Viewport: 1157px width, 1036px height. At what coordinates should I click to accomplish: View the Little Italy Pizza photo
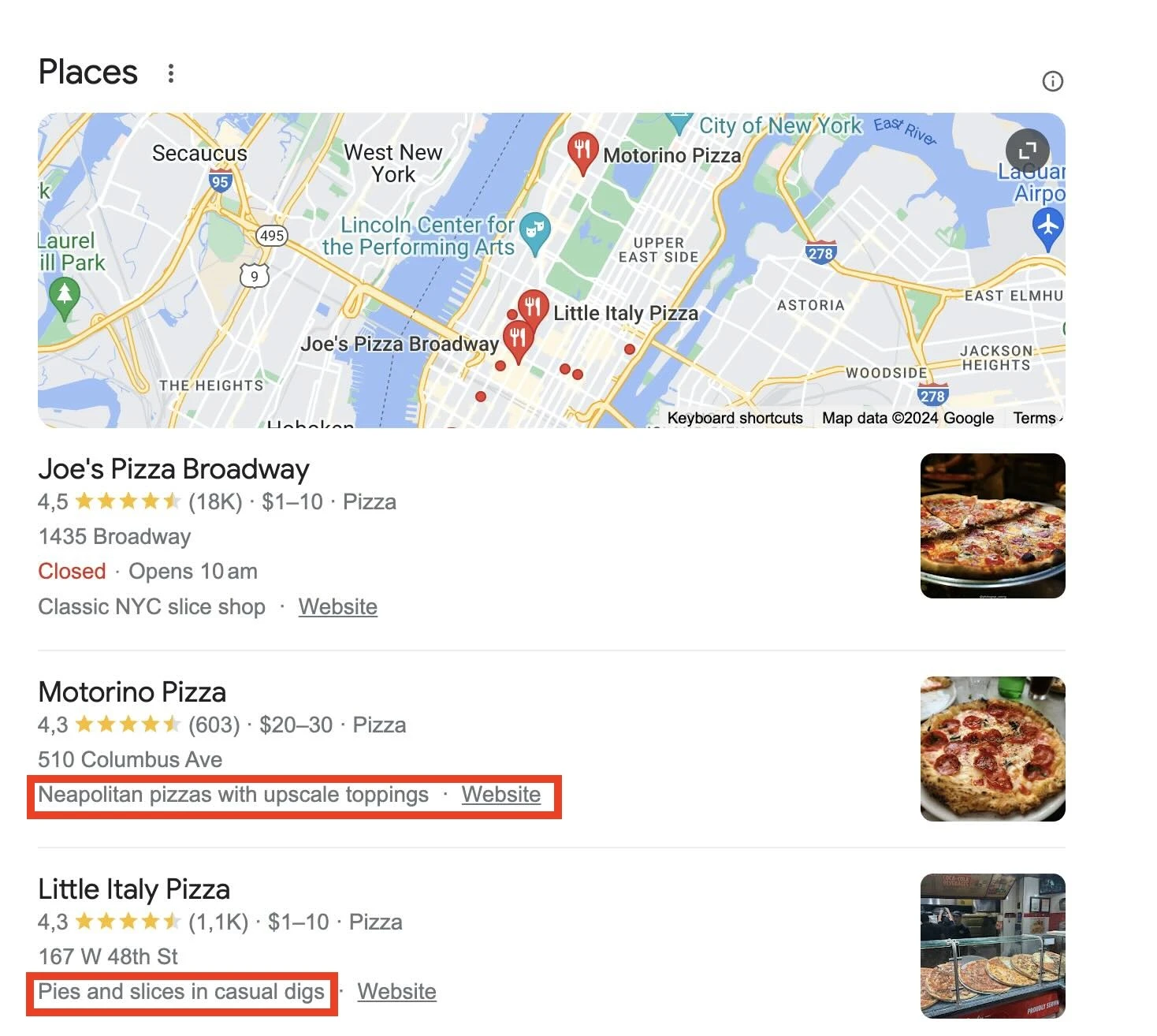[992, 945]
